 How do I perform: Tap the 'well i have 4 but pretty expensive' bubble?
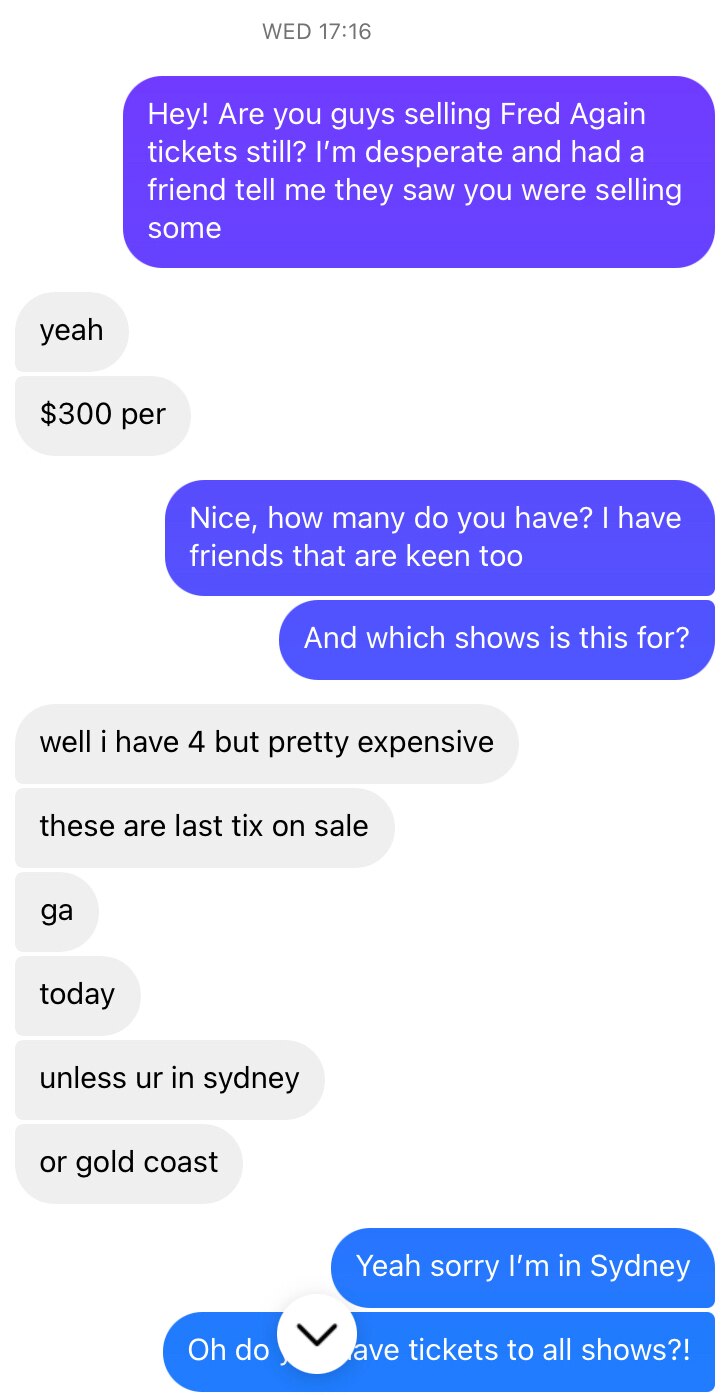[266, 743]
